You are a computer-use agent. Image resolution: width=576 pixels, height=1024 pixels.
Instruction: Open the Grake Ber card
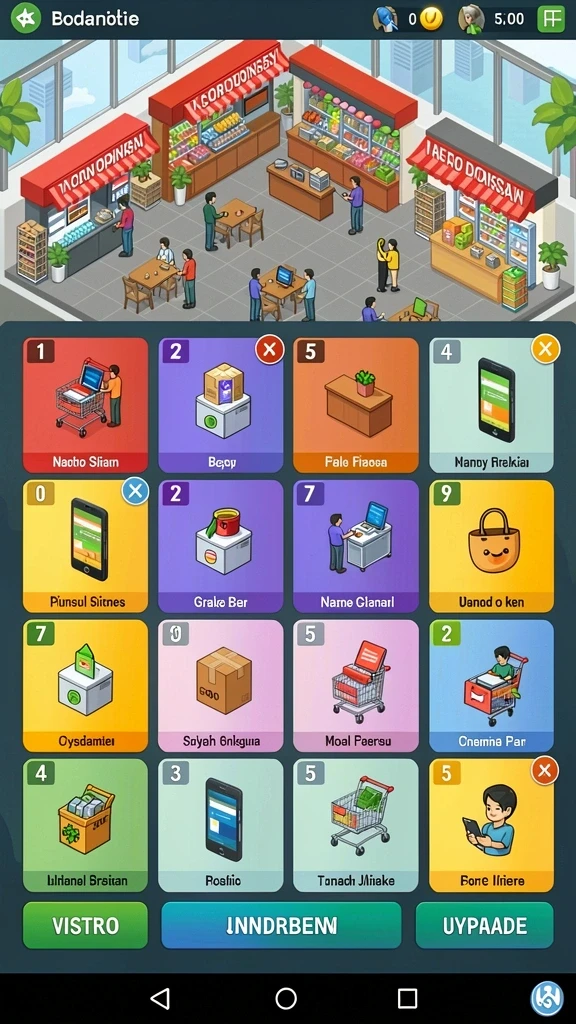(221, 546)
